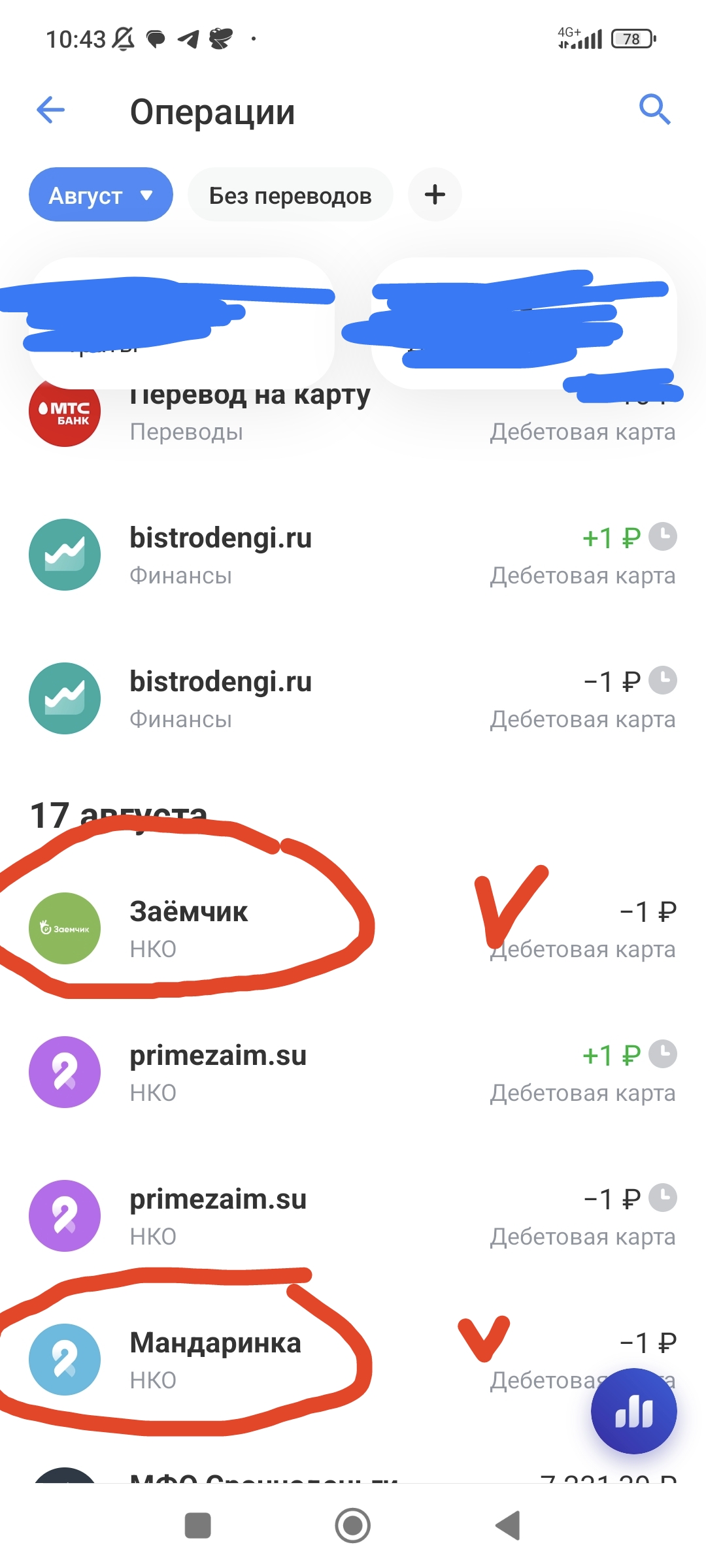Tap the system back triangle button
The image size is (706, 1568).
[508, 1526]
